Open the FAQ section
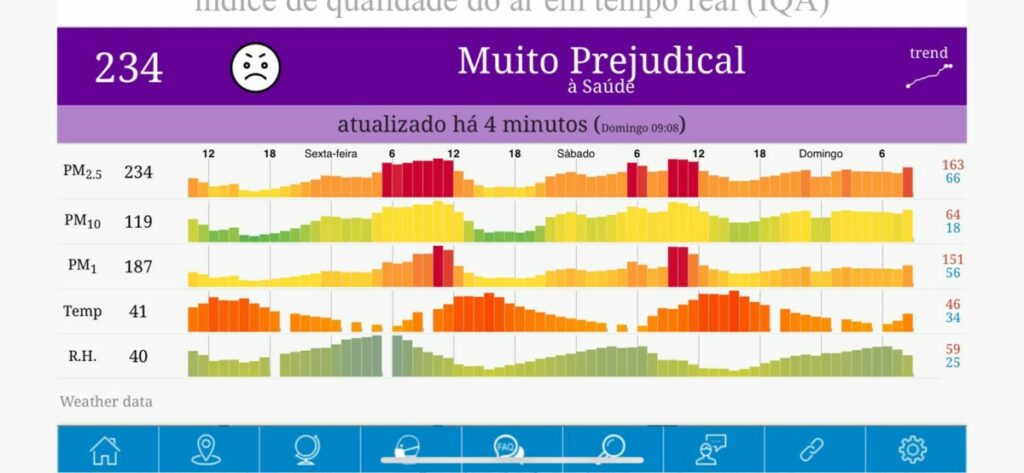The image size is (1024, 473). click(x=508, y=449)
